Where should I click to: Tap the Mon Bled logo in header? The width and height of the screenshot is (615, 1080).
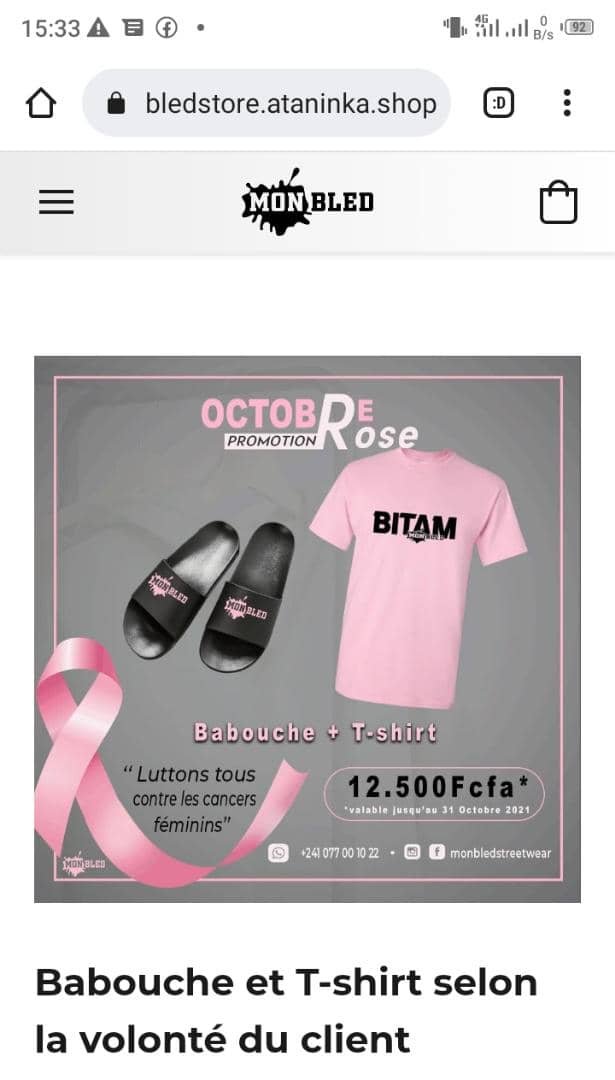pos(307,201)
